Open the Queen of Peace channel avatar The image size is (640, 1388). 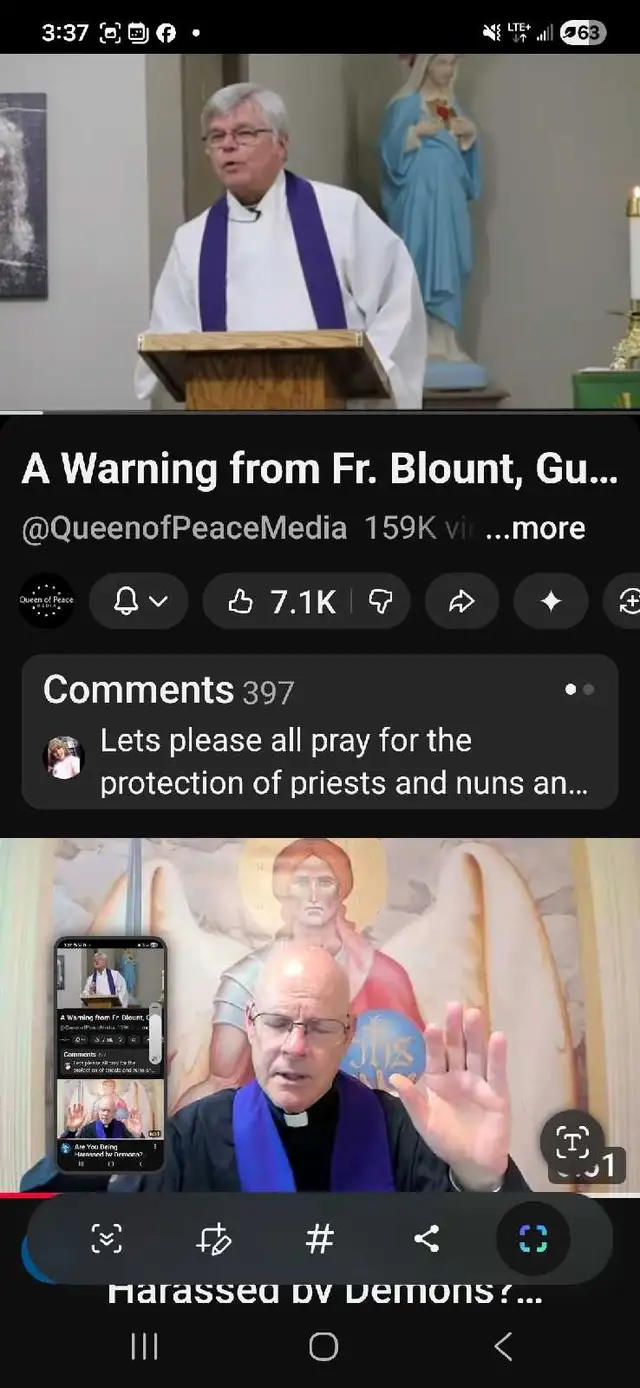point(46,600)
